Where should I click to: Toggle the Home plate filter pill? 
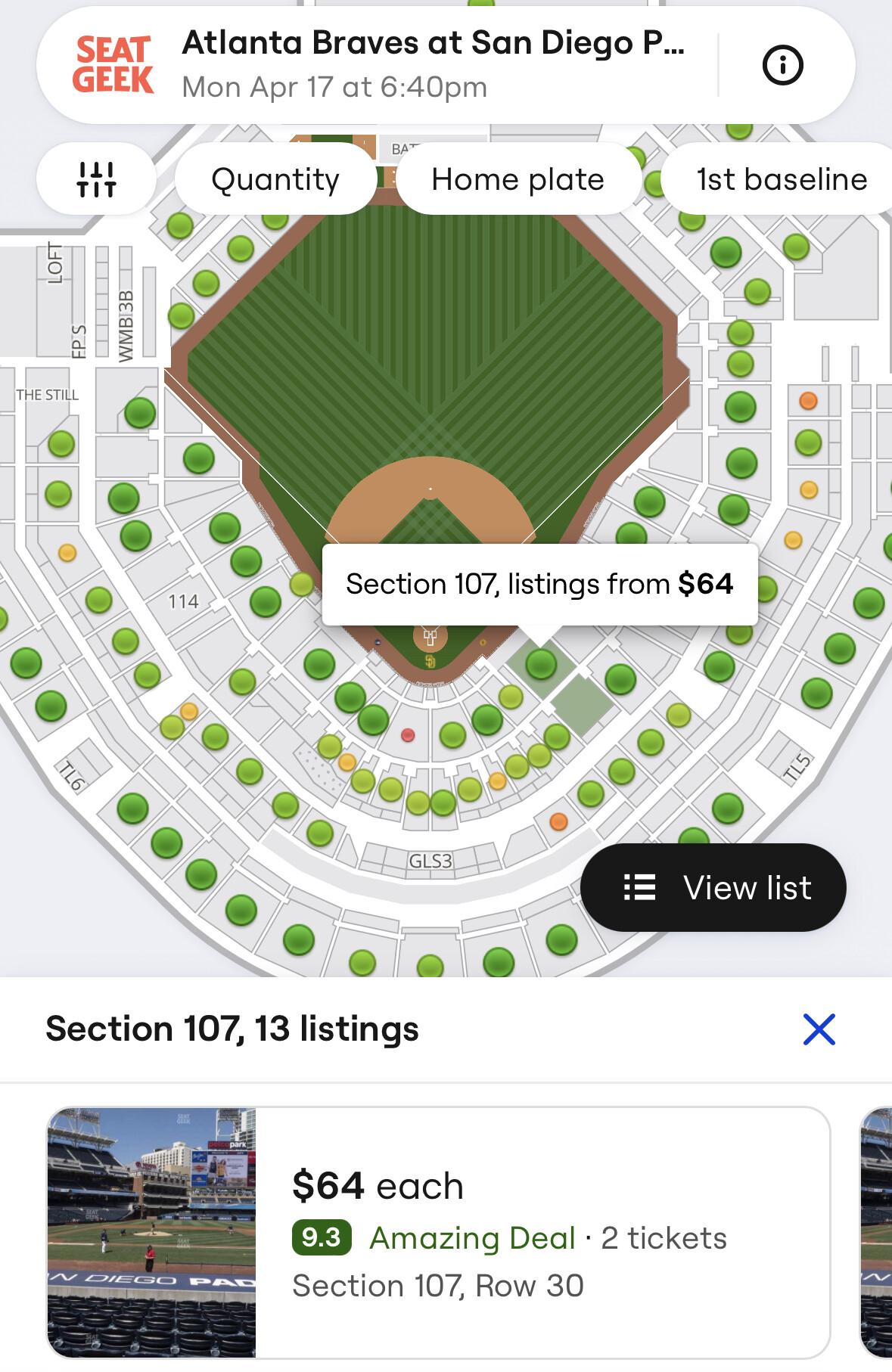point(517,178)
